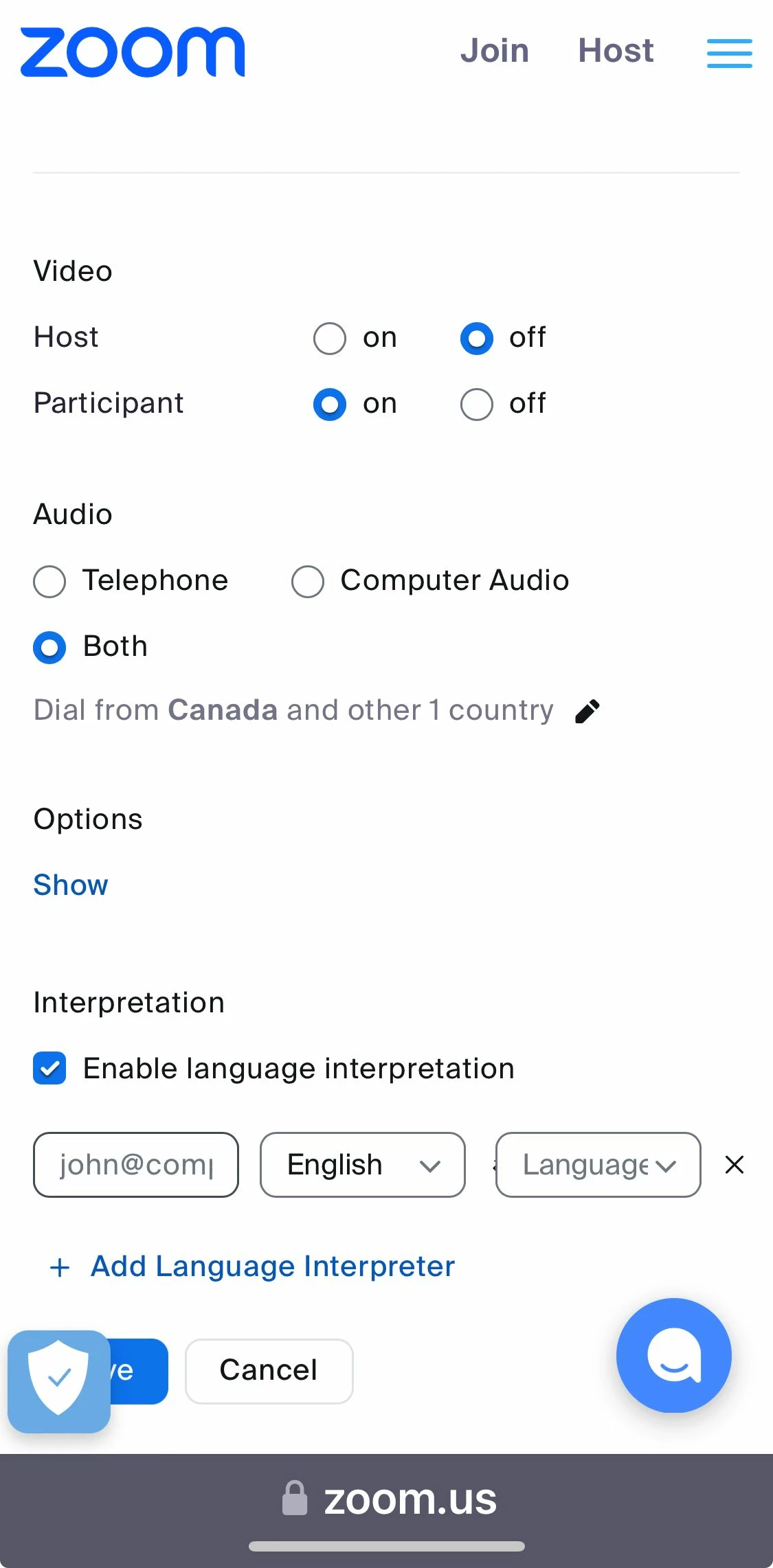Image resolution: width=773 pixels, height=1568 pixels.
Task: Remove the interpreter row
Action: click(735, 1165)
